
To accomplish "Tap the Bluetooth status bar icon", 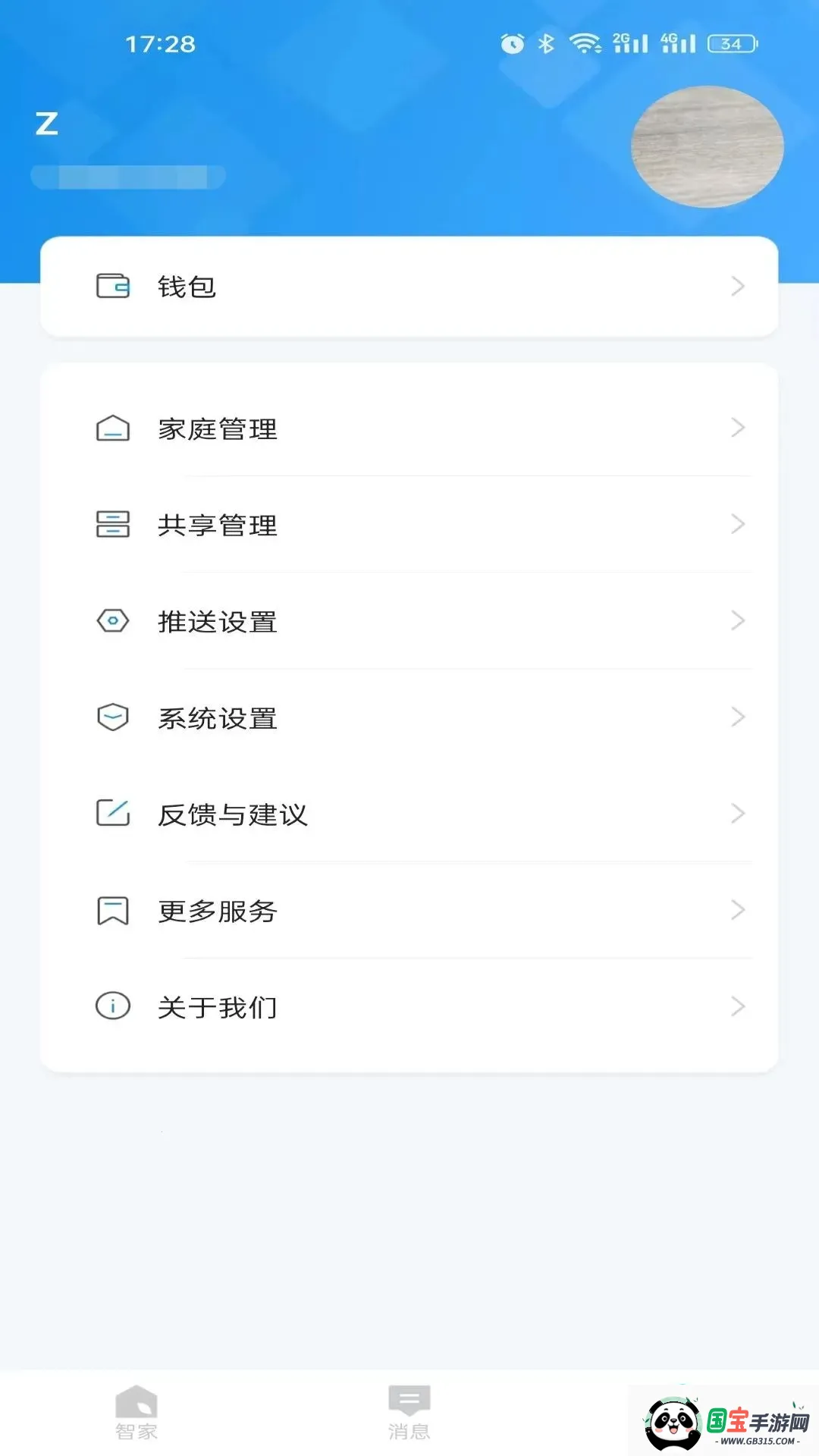I will [x=544, y=42].
